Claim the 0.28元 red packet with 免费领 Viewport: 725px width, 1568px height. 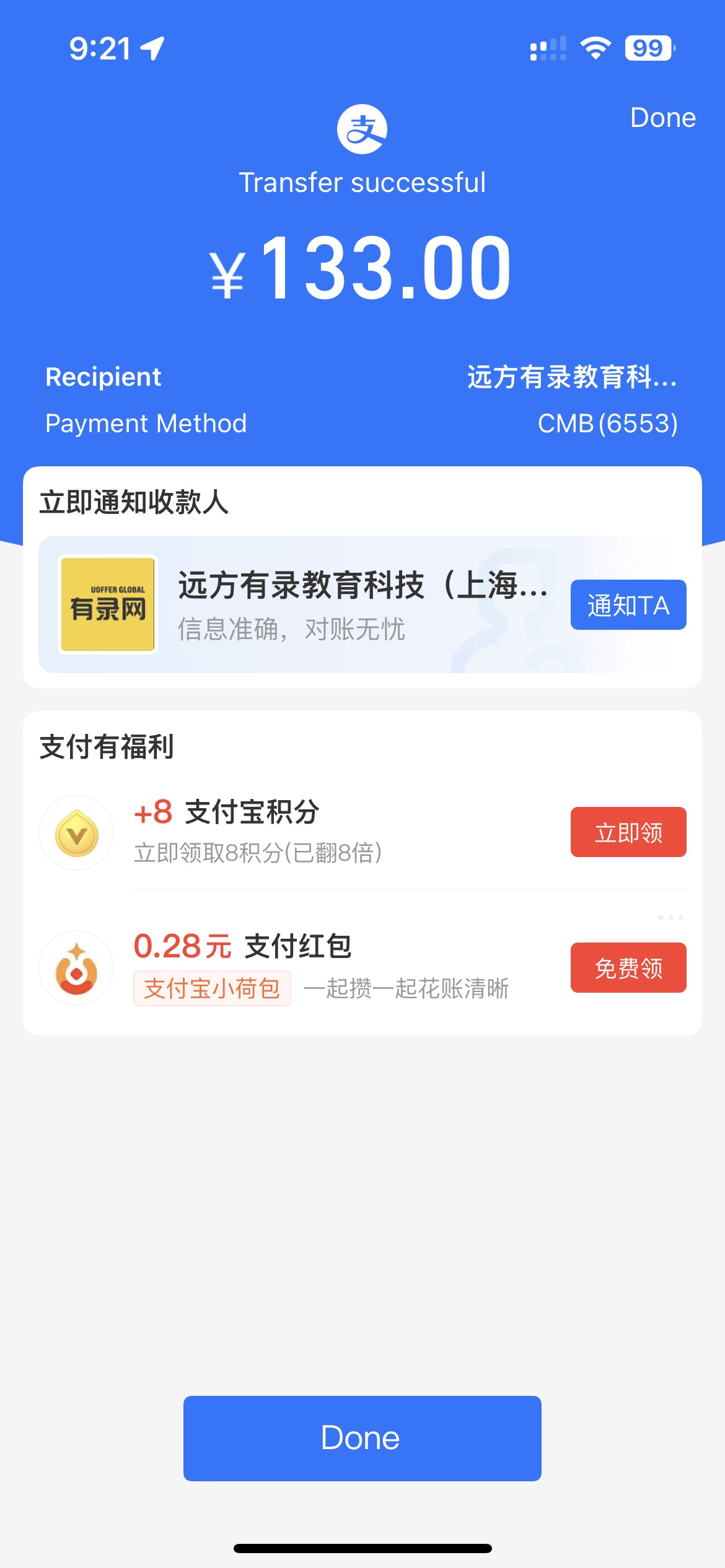point(628,967)
